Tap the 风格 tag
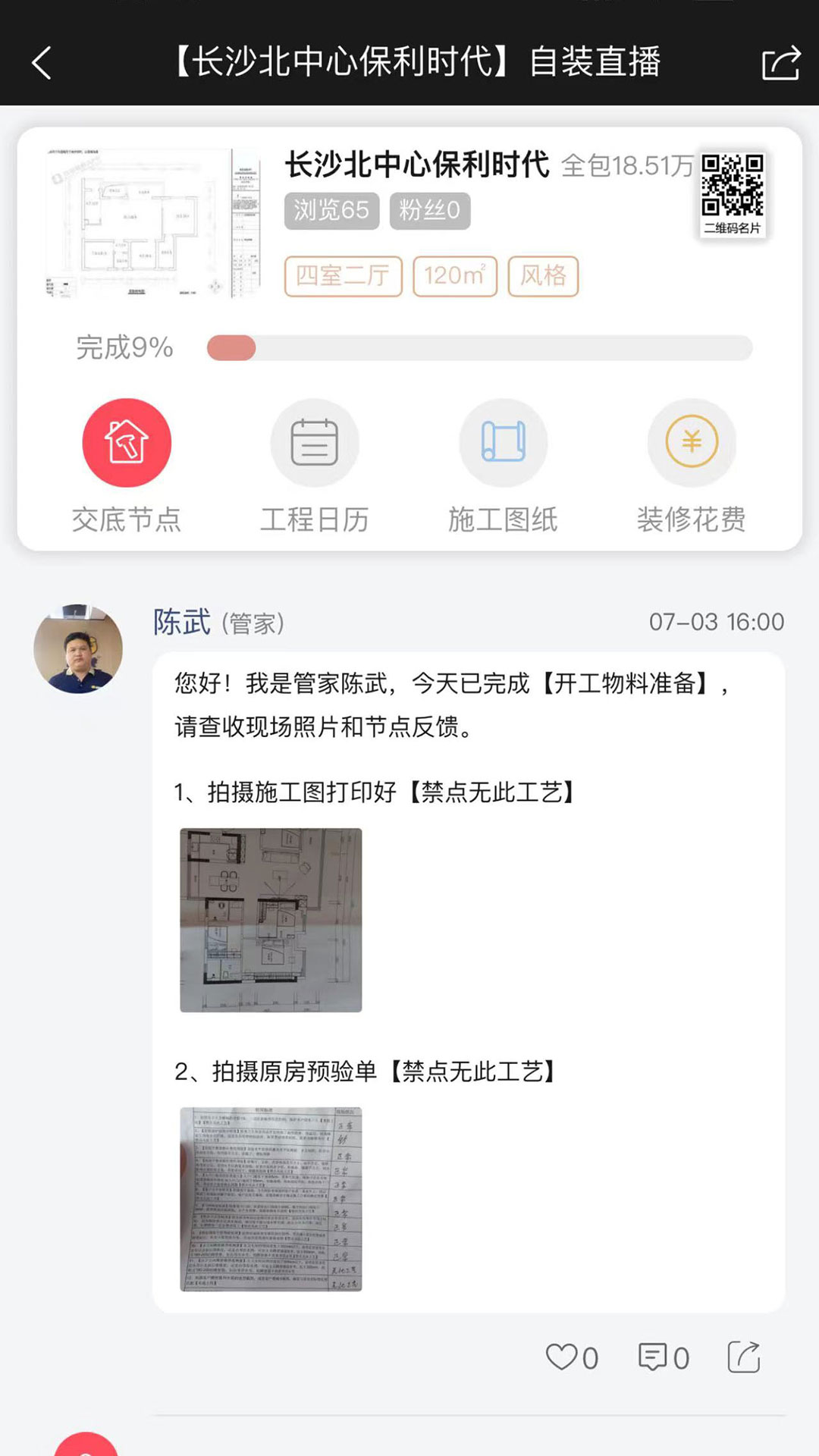The width and height of the screenshot is (819, 1456). coord(543,276)
